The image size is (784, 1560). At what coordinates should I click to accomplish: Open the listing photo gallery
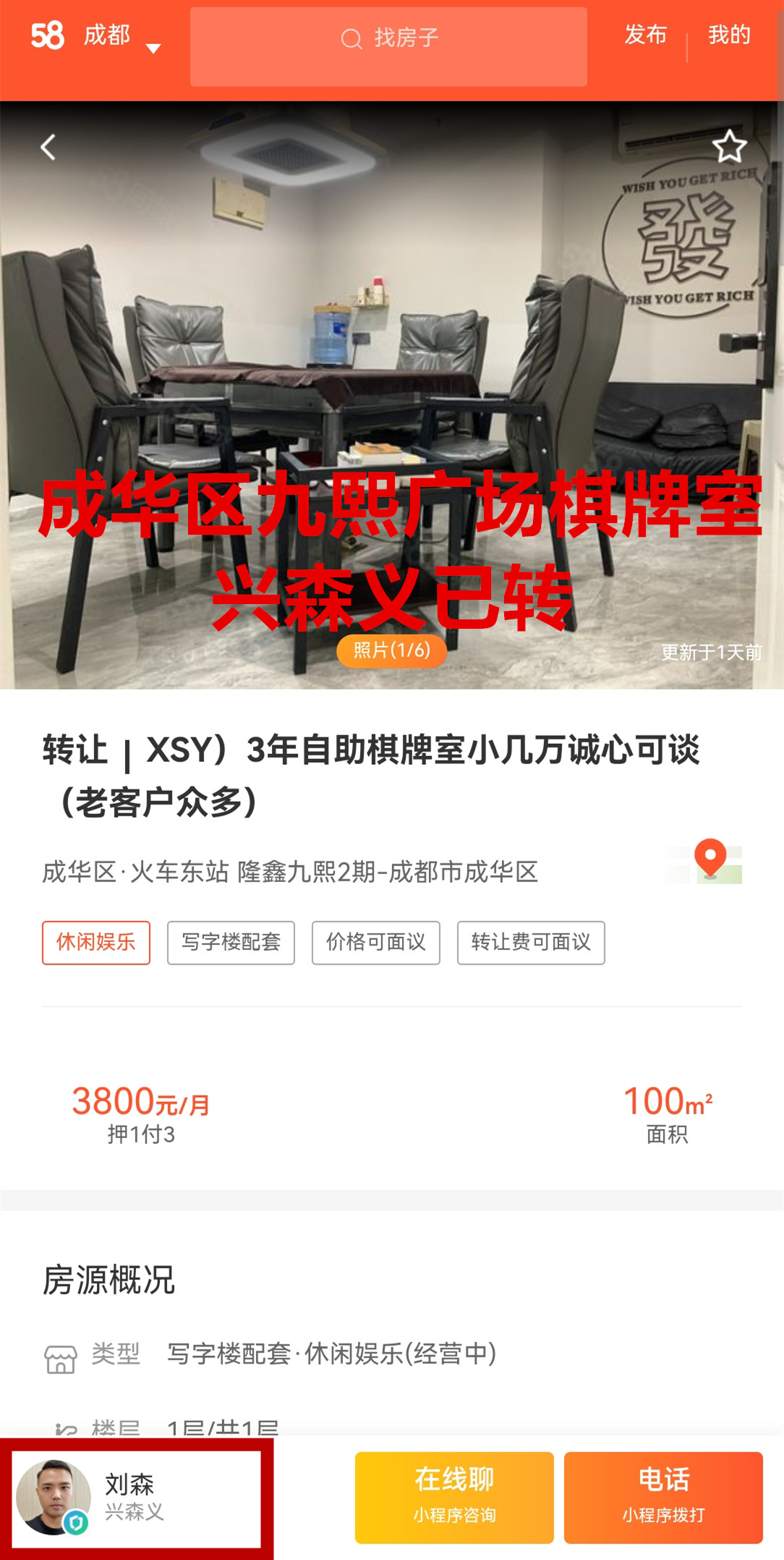click(x=391, y=649)
